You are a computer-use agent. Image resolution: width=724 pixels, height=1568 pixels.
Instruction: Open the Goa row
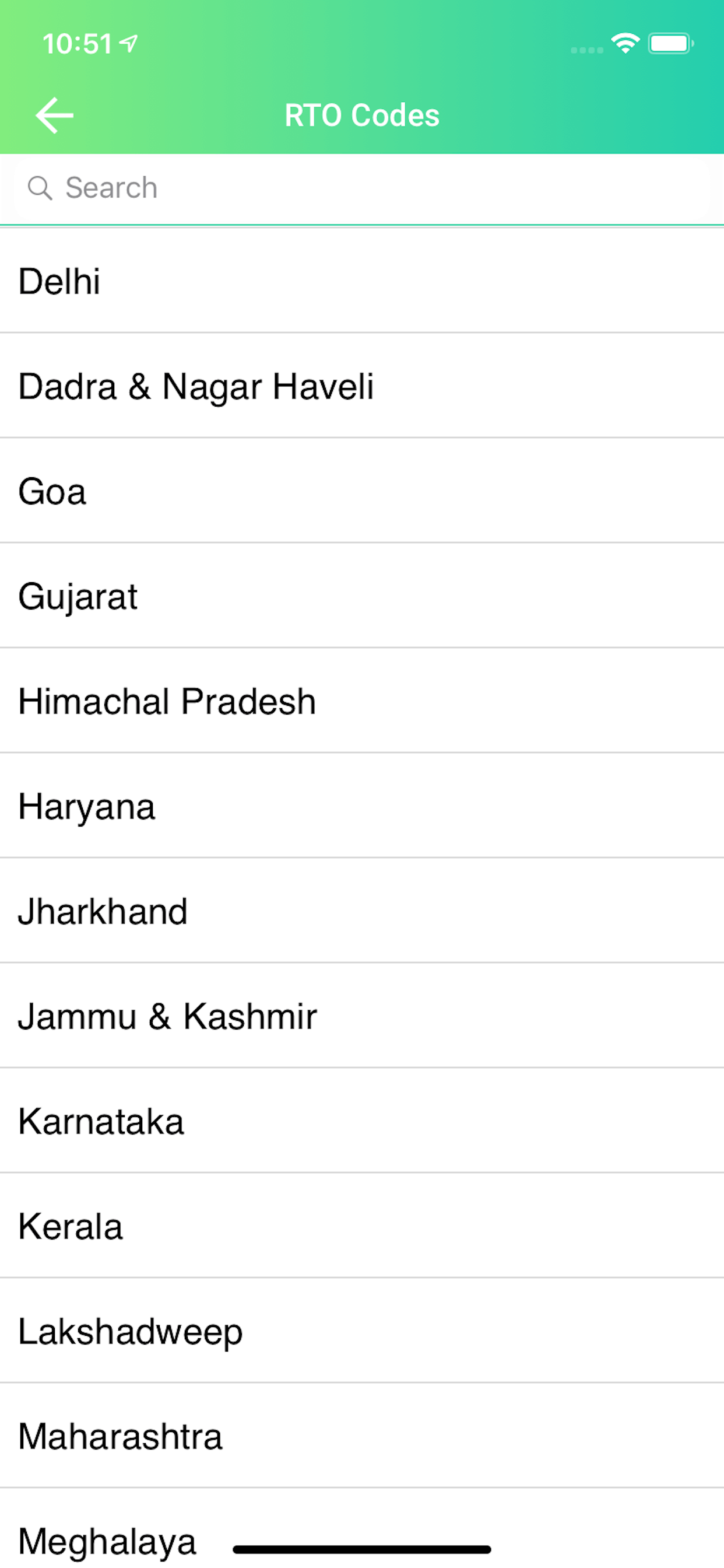[362, 491]
